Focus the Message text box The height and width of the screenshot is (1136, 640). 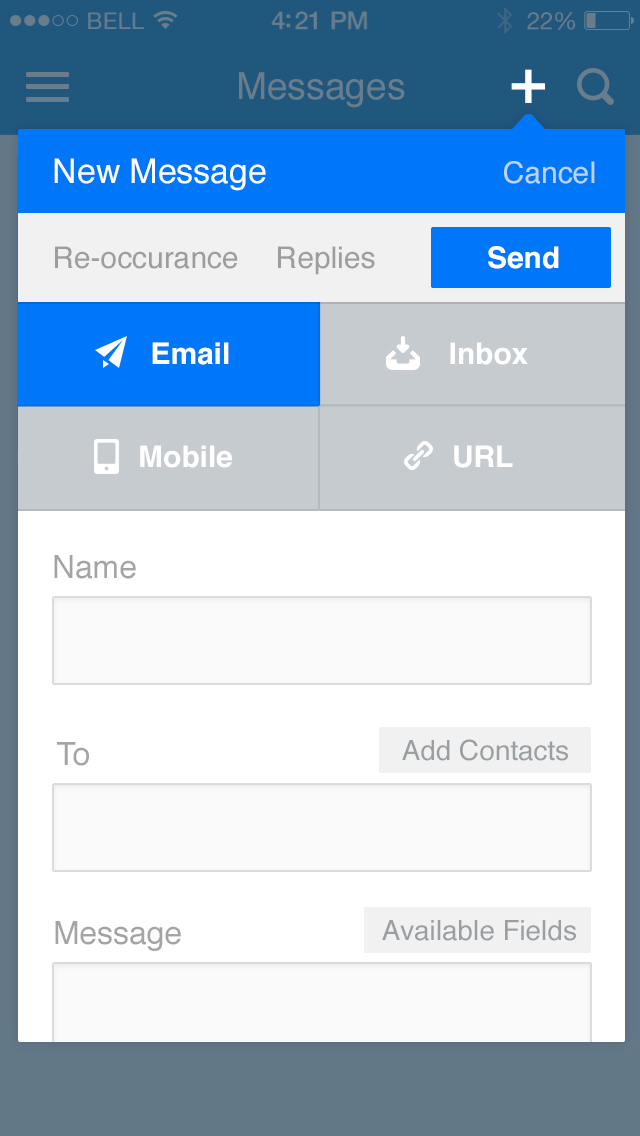321,1002
